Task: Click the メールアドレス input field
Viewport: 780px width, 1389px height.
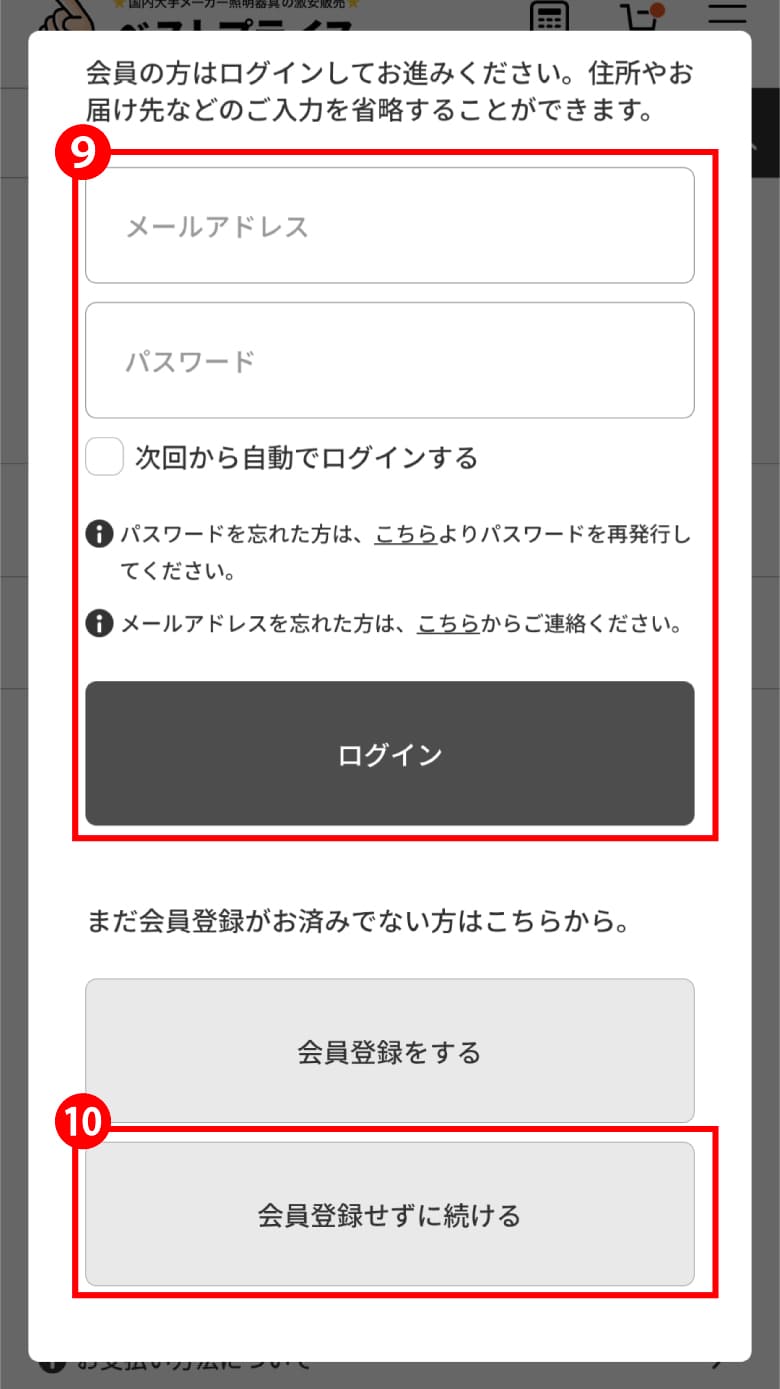Action: 390,225
